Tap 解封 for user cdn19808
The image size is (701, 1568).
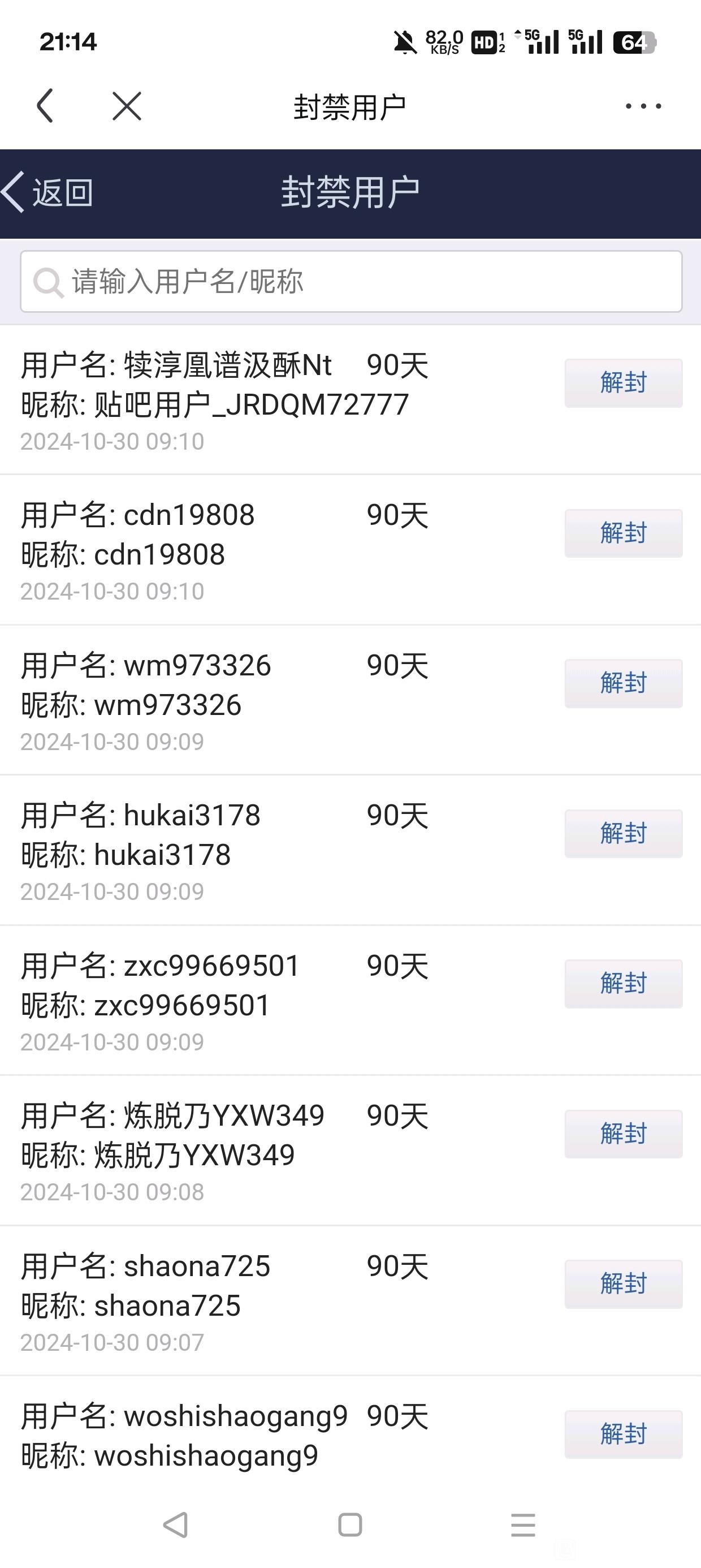click(623, 533)
